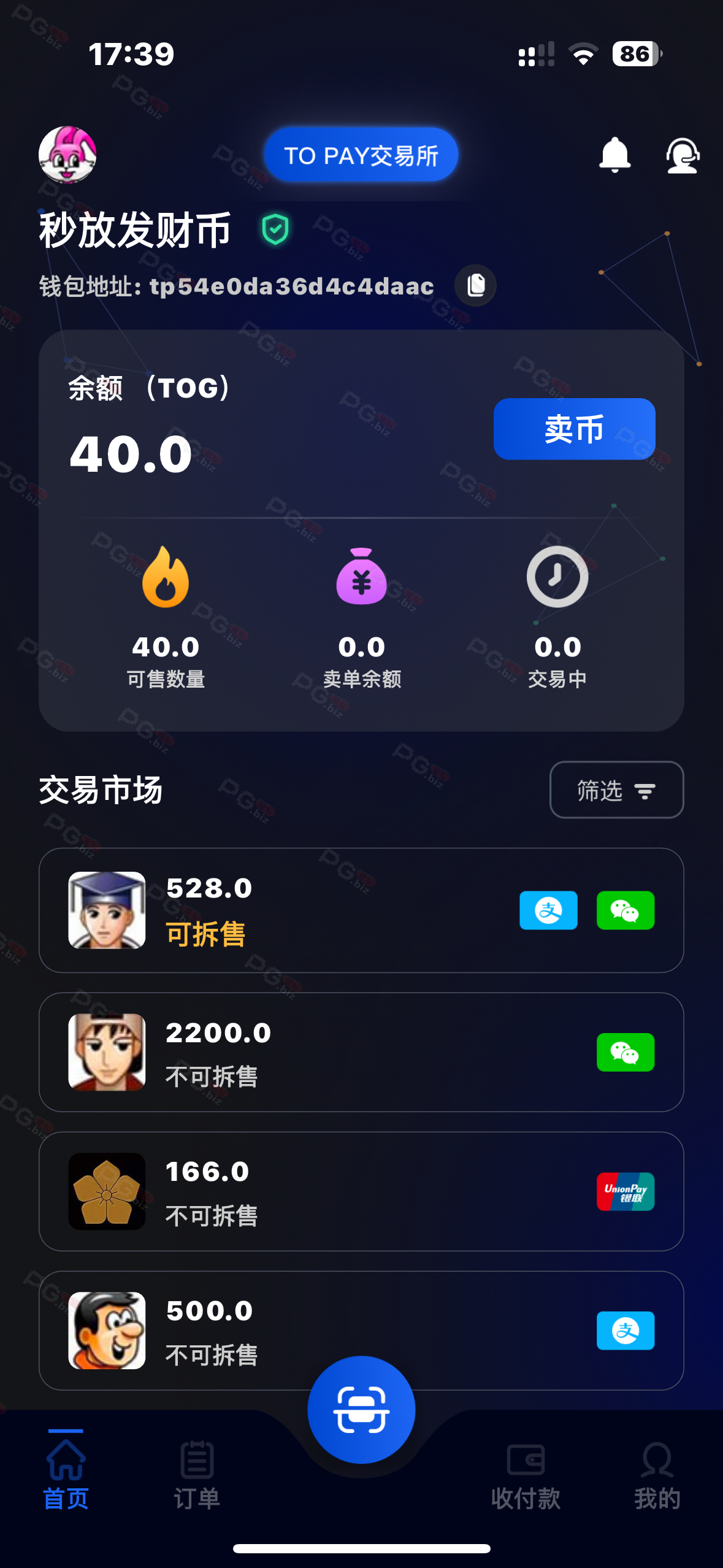
Task: Open the 528.0 可拆售 market listing
Action: [361, 910]
